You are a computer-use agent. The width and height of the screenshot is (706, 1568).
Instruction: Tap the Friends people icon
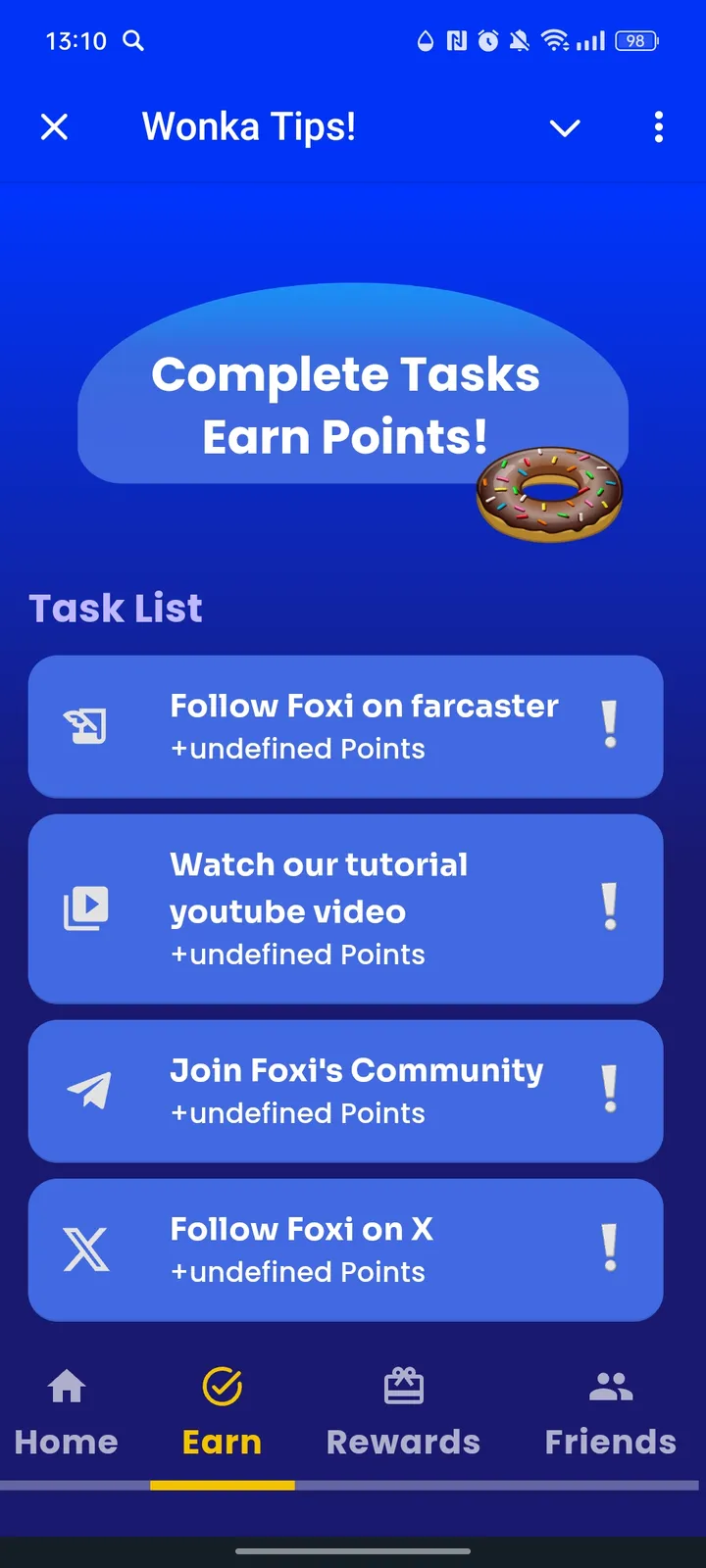point(610,1384)
